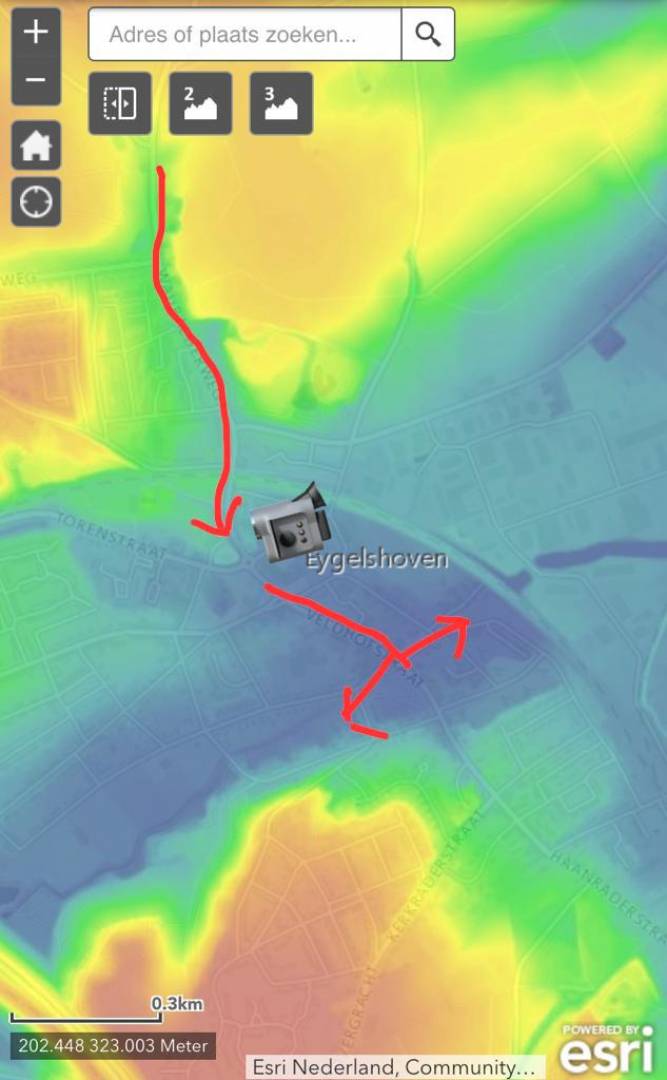Zoom out the map with minus button
Viewport: 667px width, 1080px height.
click(36, 81)
